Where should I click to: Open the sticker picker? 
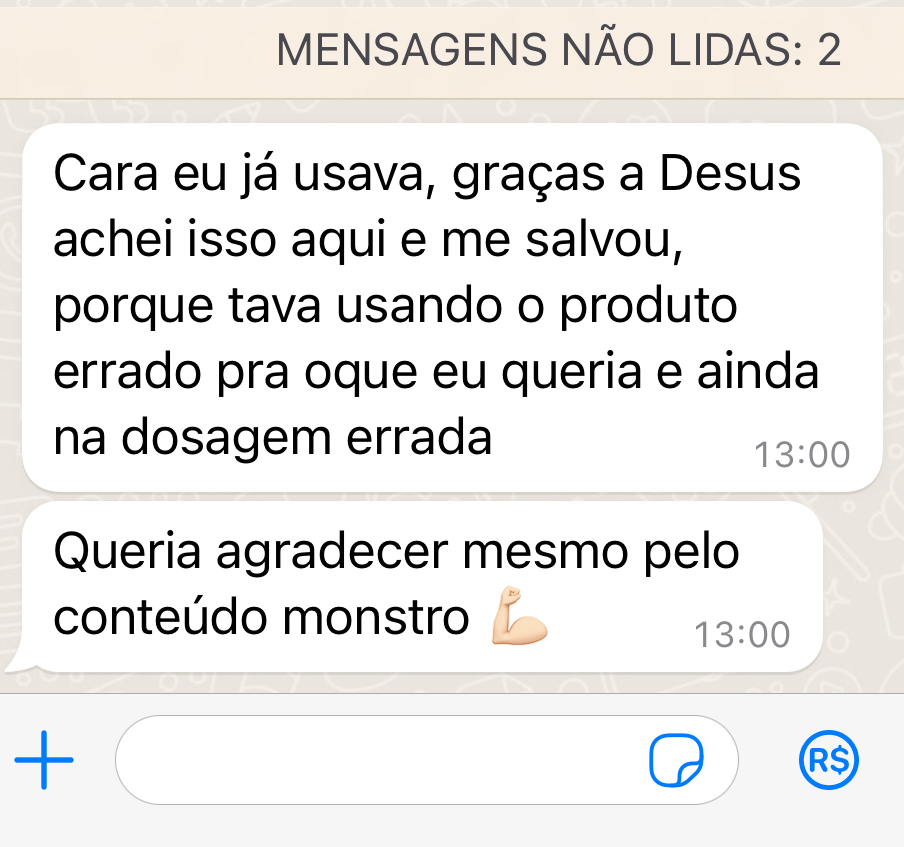676,762
